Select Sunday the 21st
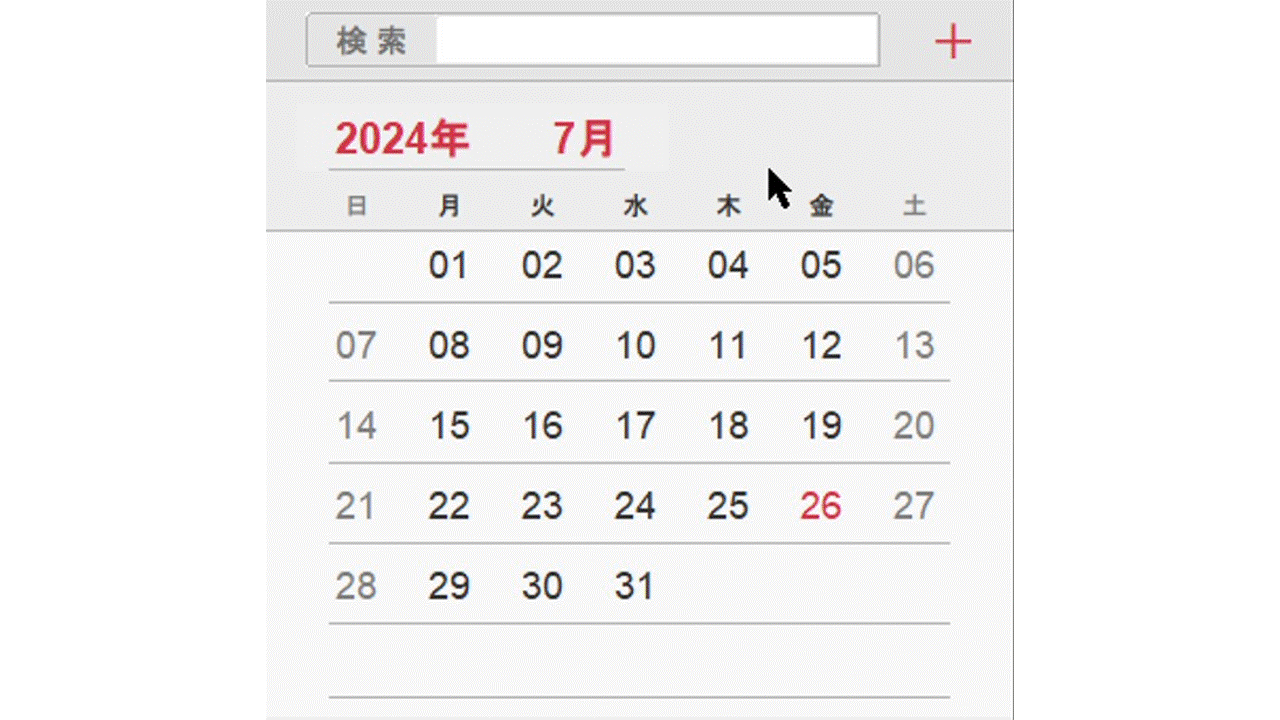The image size is (1280, 720). click(x=355, y=506)
